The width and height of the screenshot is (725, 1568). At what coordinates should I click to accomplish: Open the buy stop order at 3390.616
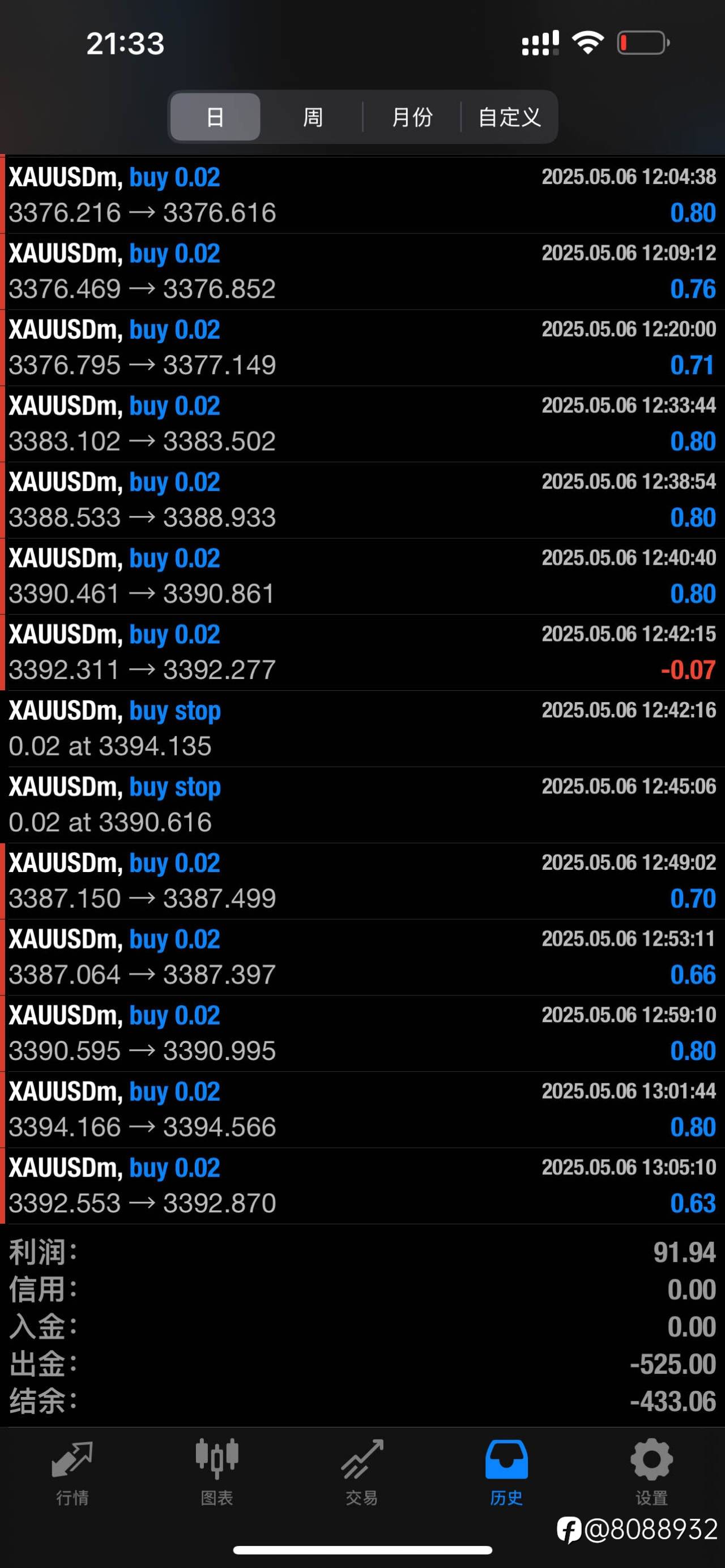(x=362, y=805)
